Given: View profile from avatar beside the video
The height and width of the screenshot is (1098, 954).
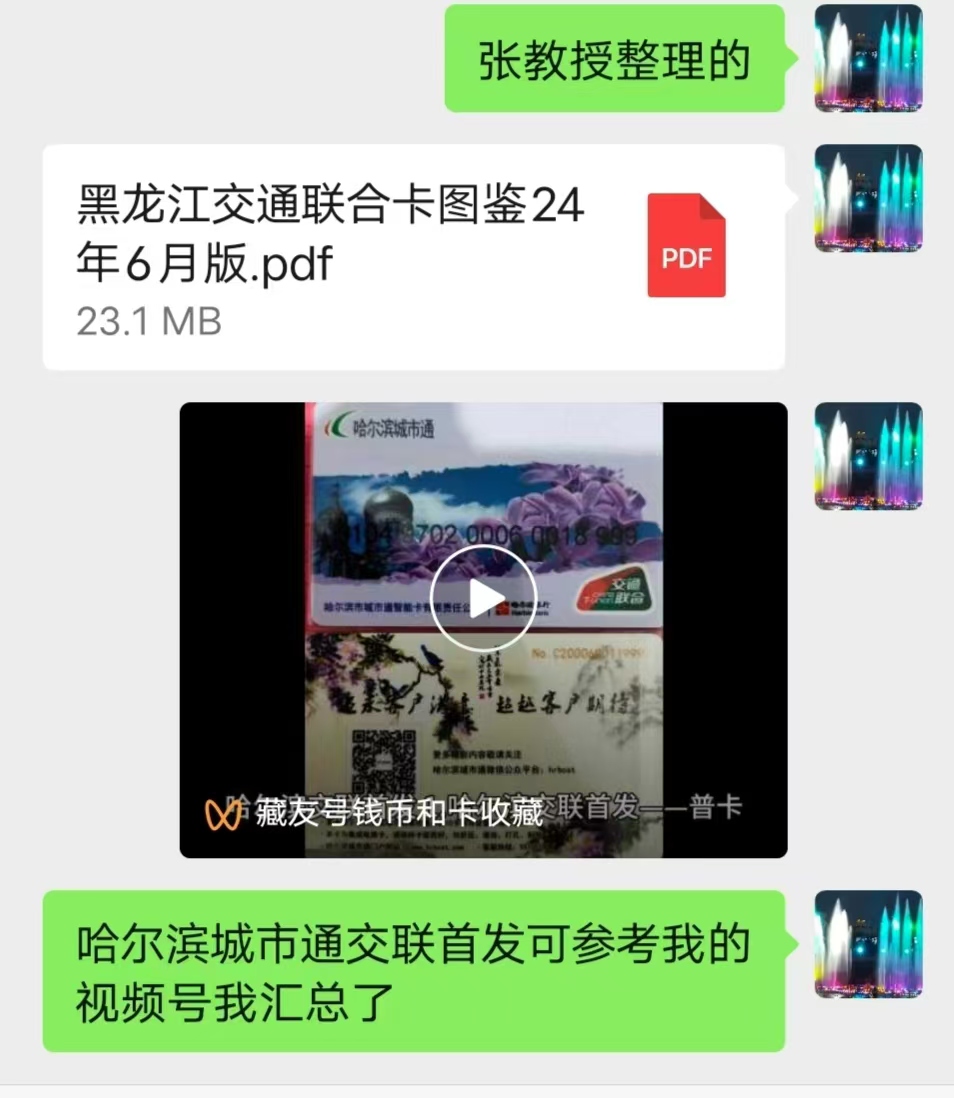Looking at the screenshot, I should pos(868,456).
